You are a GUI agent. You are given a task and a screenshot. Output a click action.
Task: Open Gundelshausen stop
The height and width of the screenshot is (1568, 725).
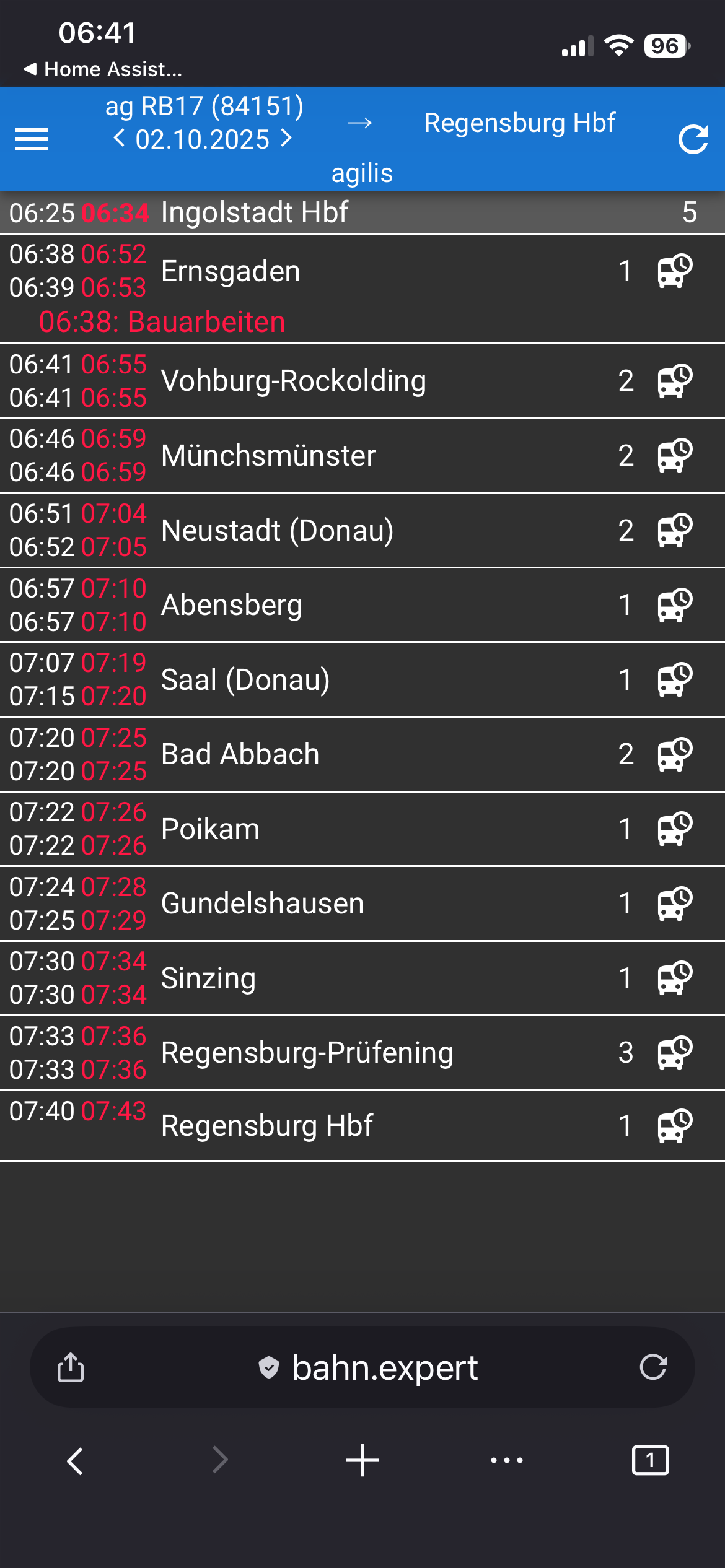coord(262,904)
